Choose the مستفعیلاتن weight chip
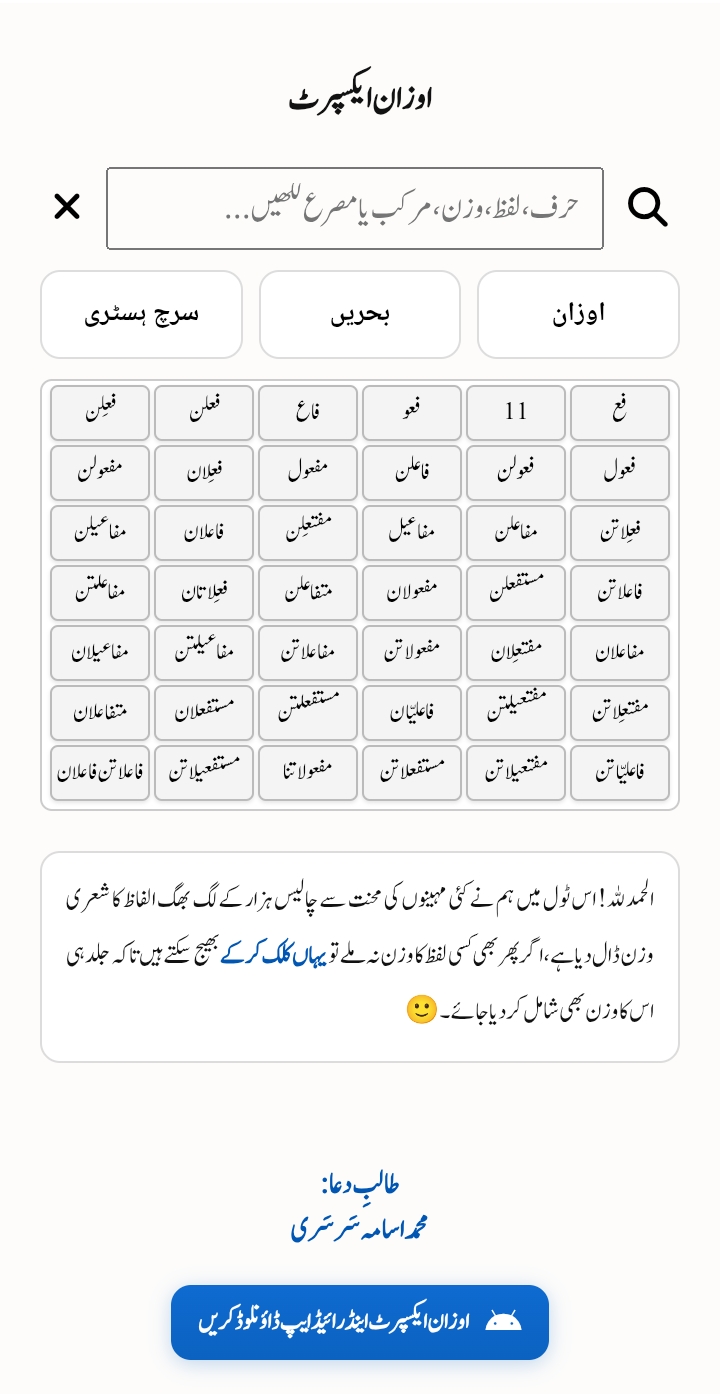 coord(204,772)
